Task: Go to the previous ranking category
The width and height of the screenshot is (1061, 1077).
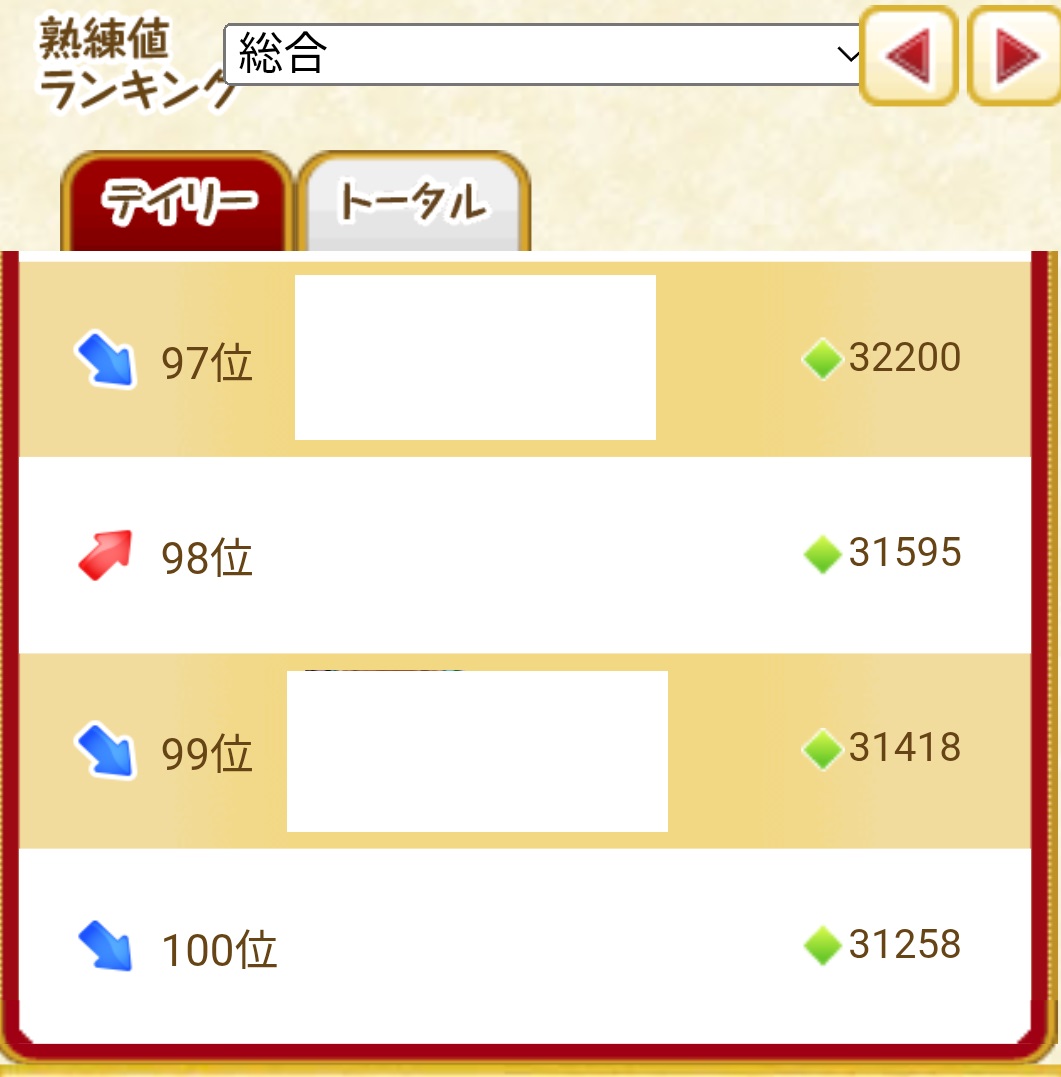Action: pos(909,56)
